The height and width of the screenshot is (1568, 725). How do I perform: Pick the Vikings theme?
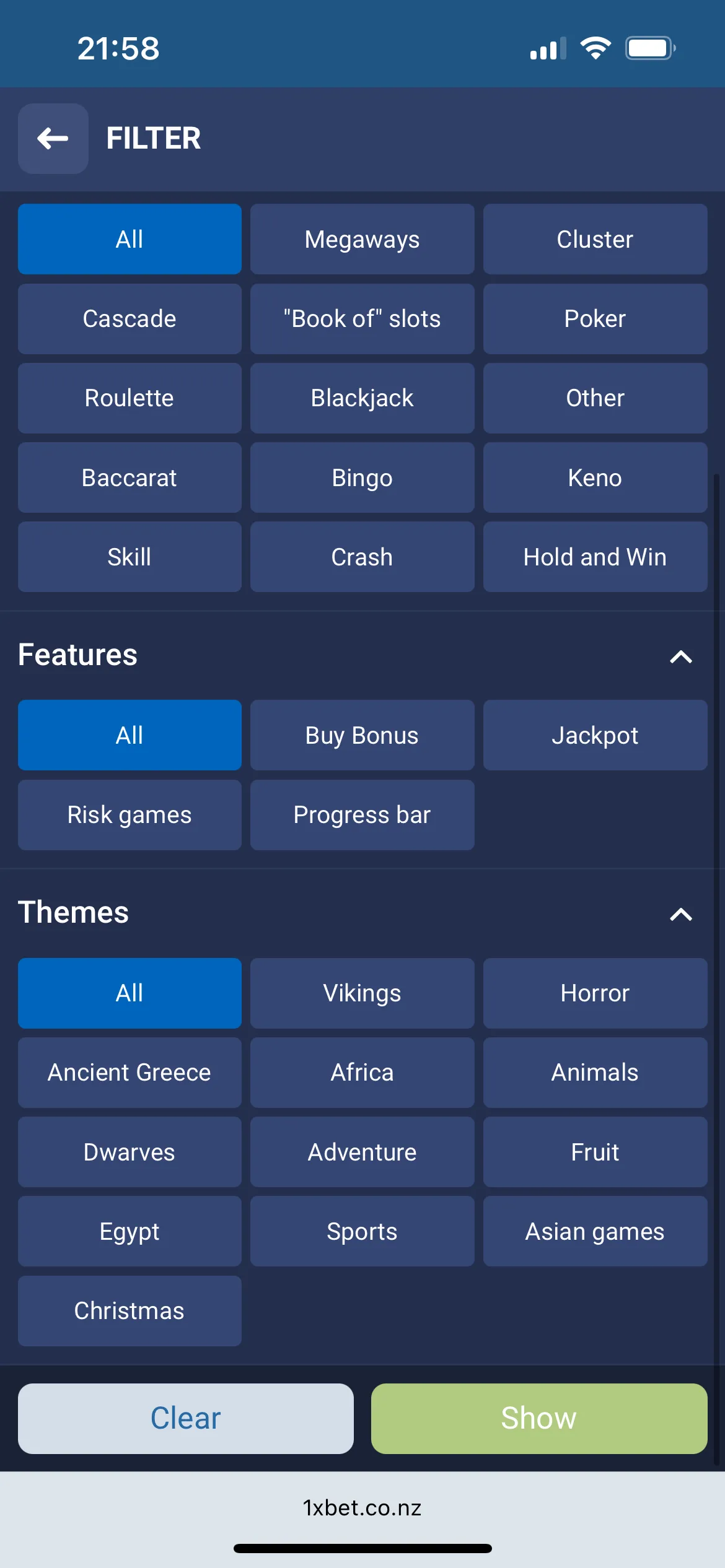point(362,993)
